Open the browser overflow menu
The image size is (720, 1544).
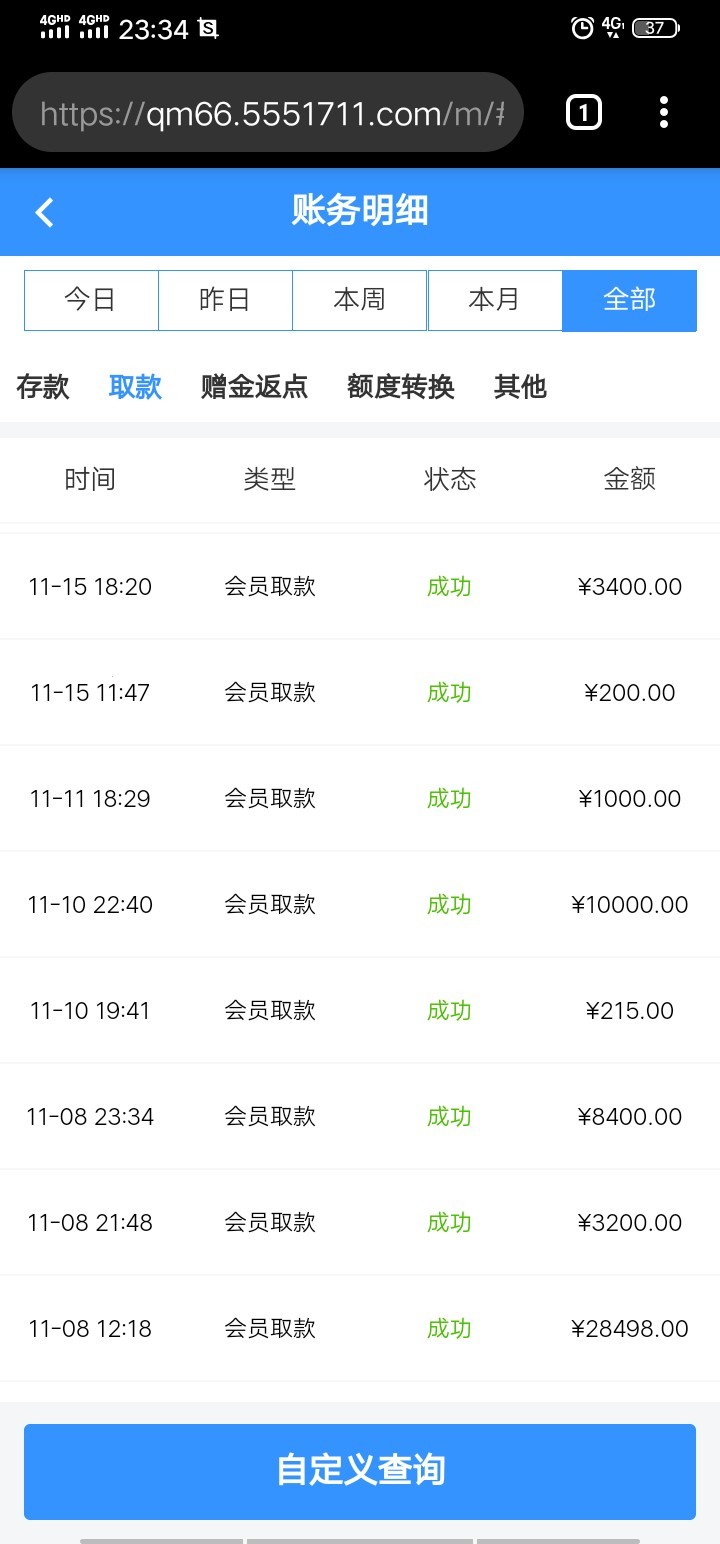pyautogui.click(x=664, y=113)
